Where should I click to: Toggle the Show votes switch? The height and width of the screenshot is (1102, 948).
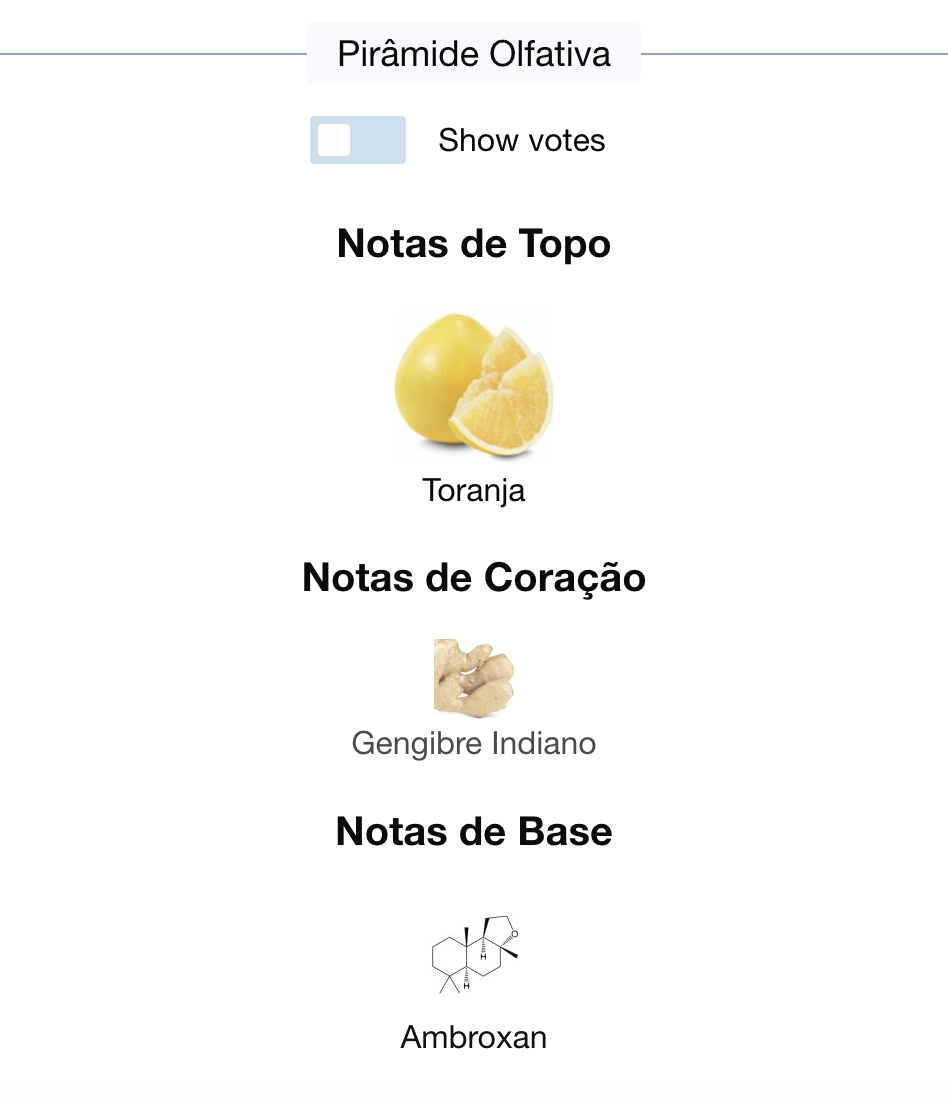[x=357, y=140]
